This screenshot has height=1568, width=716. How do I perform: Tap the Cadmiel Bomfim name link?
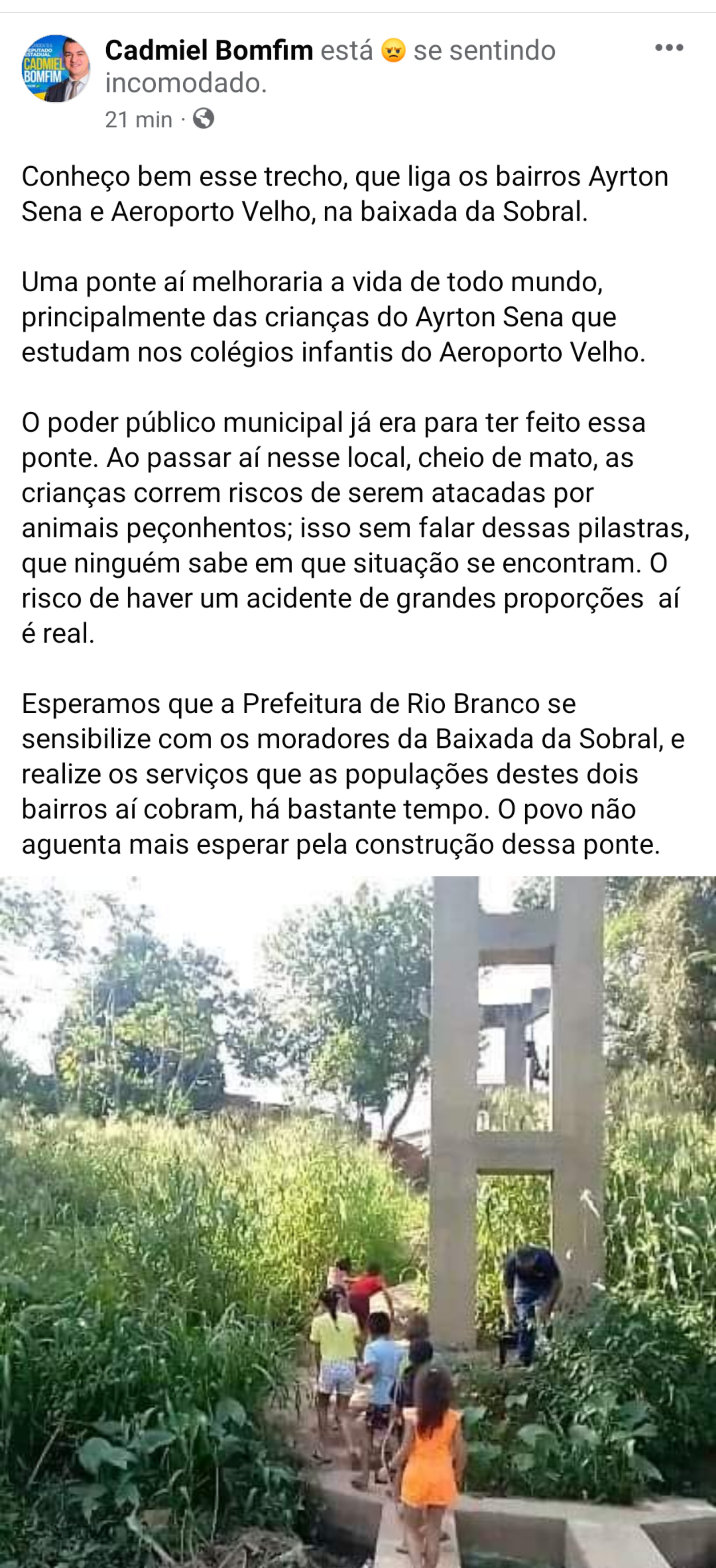tap(209, 50)
